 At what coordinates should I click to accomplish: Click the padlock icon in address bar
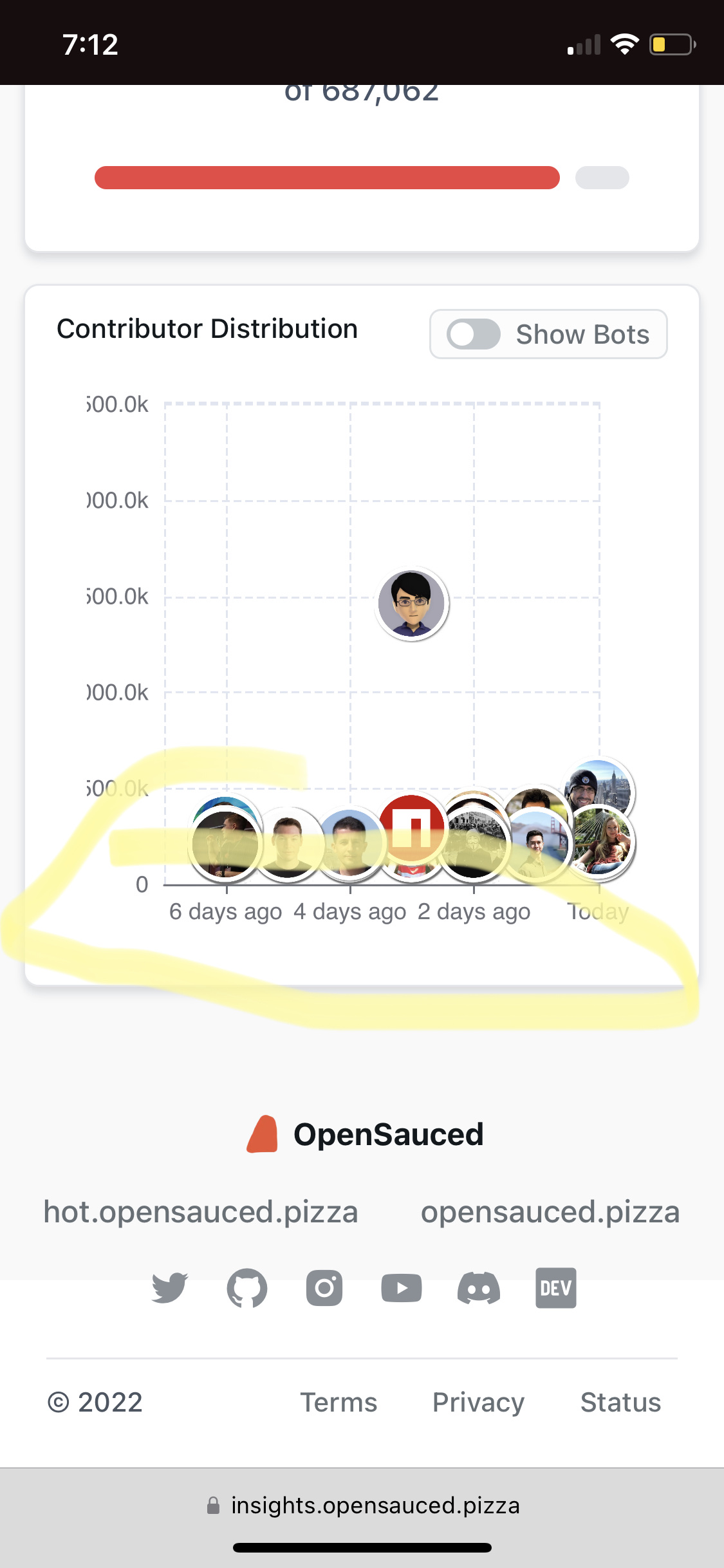click(x=212, y=1505)
